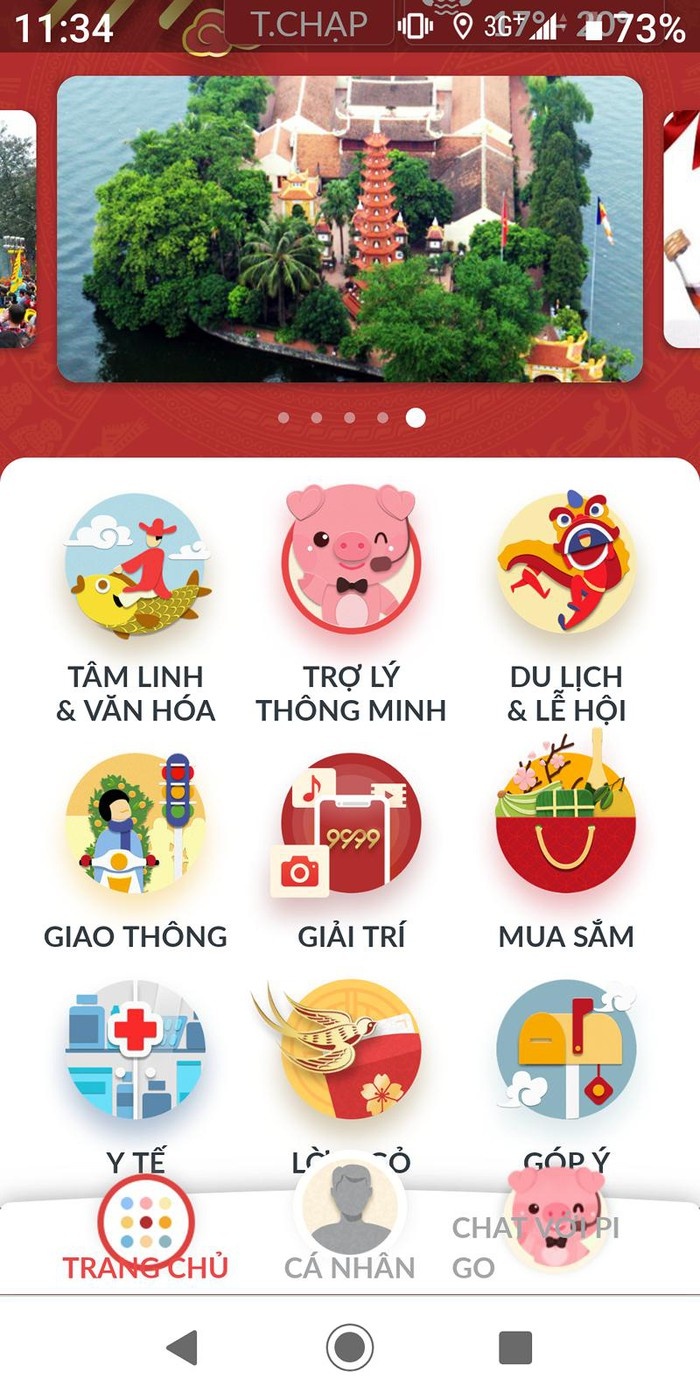Image resolution: width=700 pixels, height=1400 pixels.
Task: Open Du Lịch & Lễ Hội section
Action: [x=566, y=565]
